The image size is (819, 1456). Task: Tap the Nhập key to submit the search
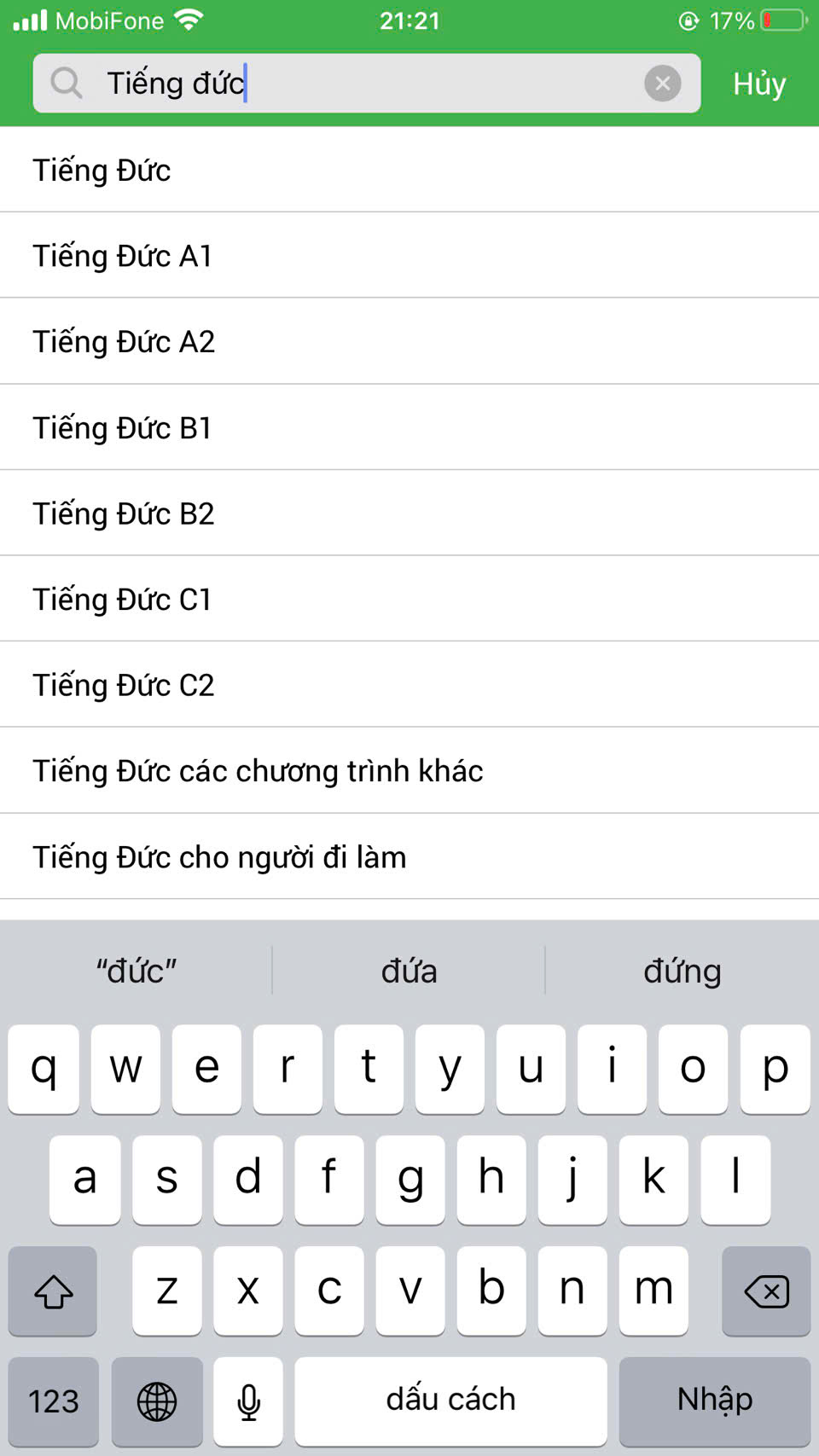pos(714,1400)
